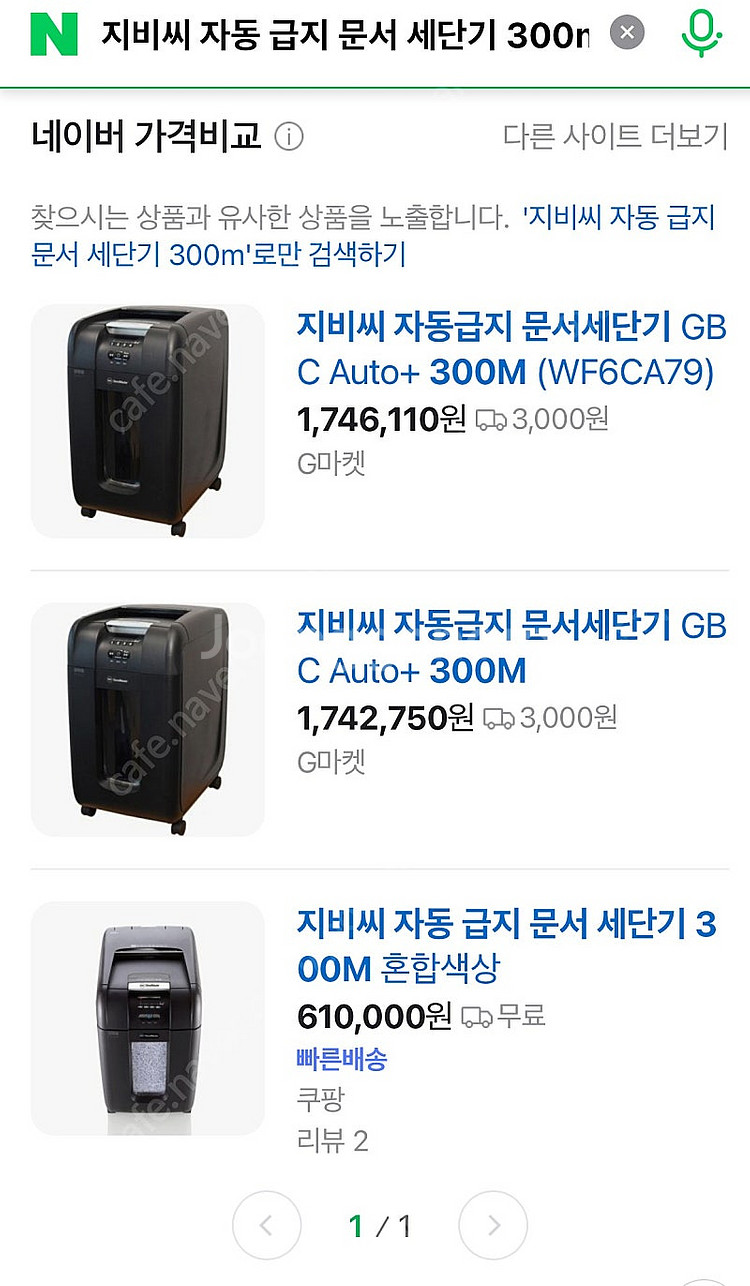Image resolution: width=750 pixels, height=1286 pixels.
Task: Go to previous page of results
Action: [266, 1225]
